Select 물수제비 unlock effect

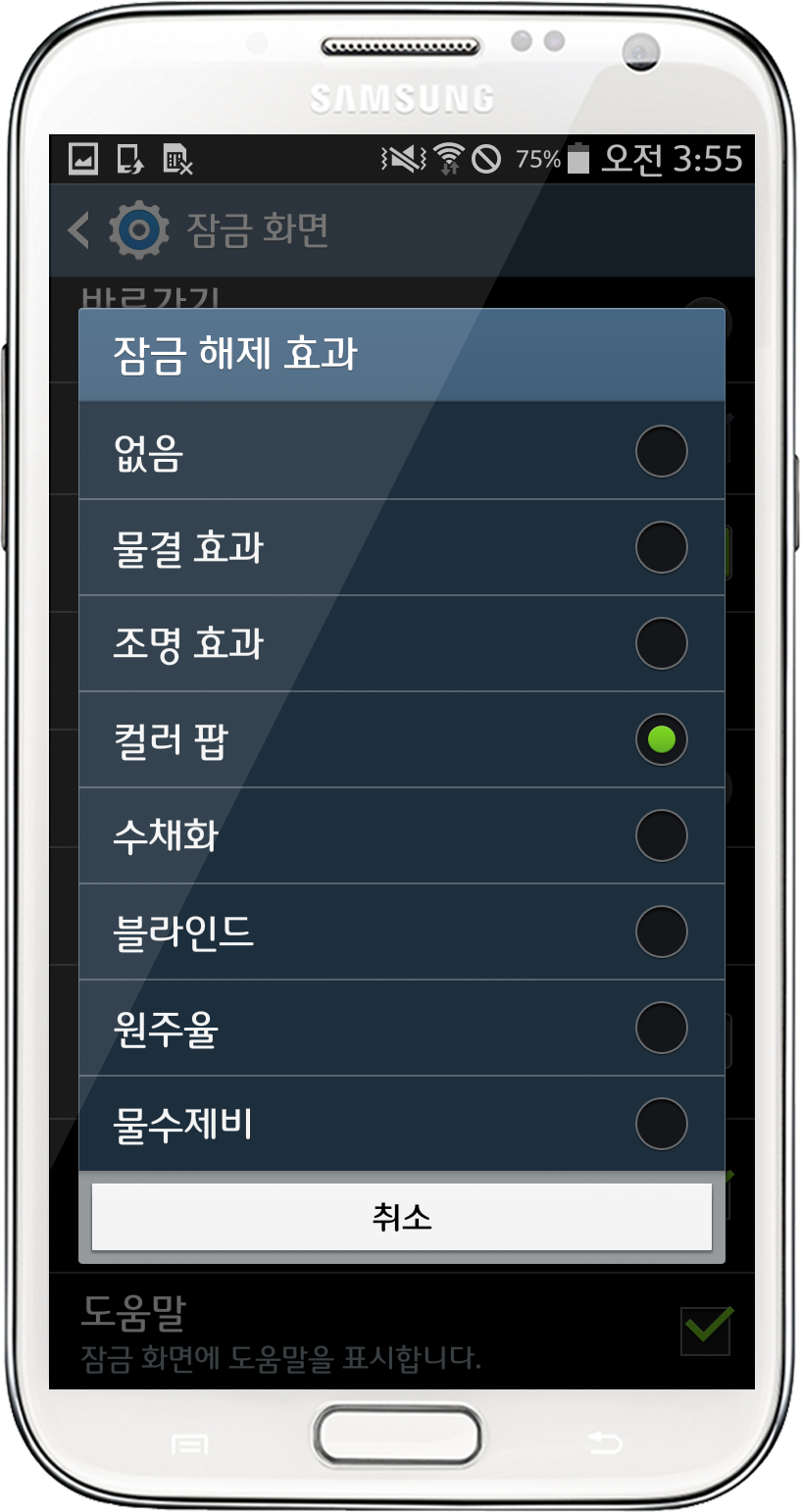pyautogui.click(x=401, y=1123)
